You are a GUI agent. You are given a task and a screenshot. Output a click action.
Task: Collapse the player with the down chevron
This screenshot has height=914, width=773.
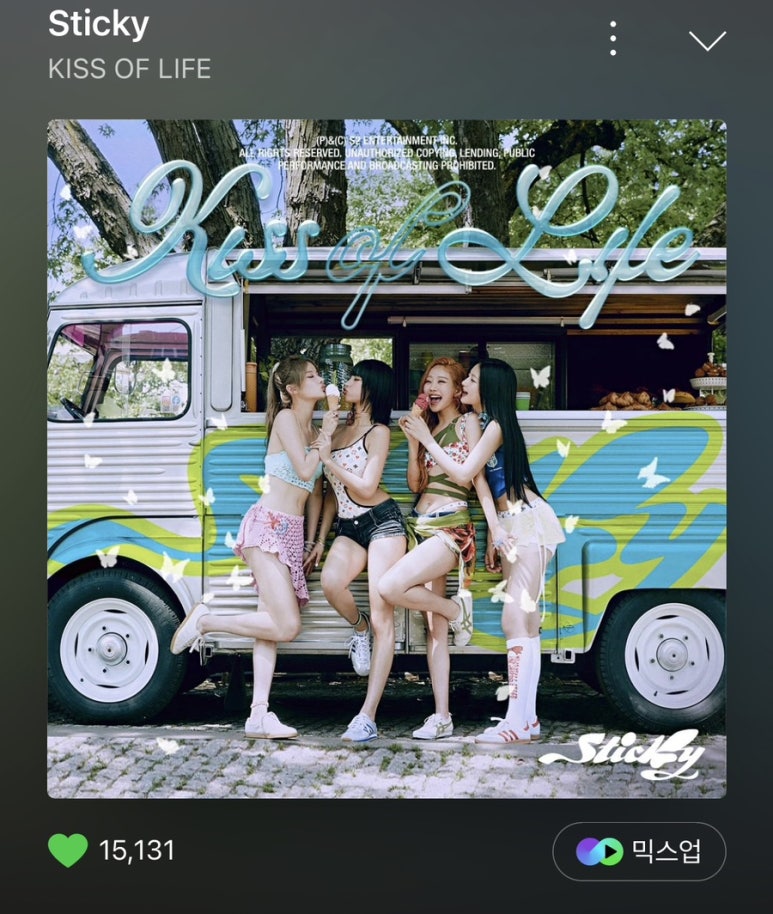(x=706, y=40)
